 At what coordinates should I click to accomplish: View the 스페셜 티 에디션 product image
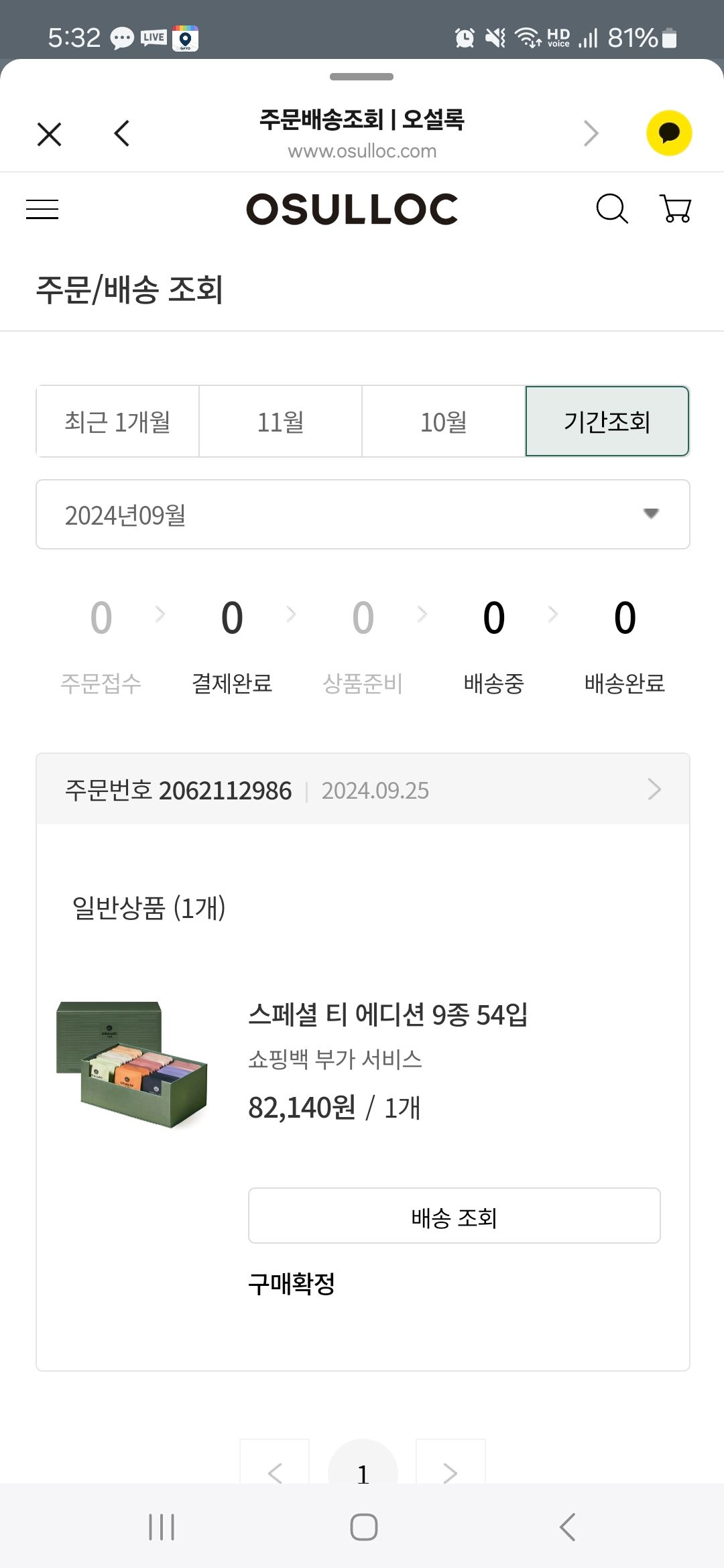(x=132, y=1064)
